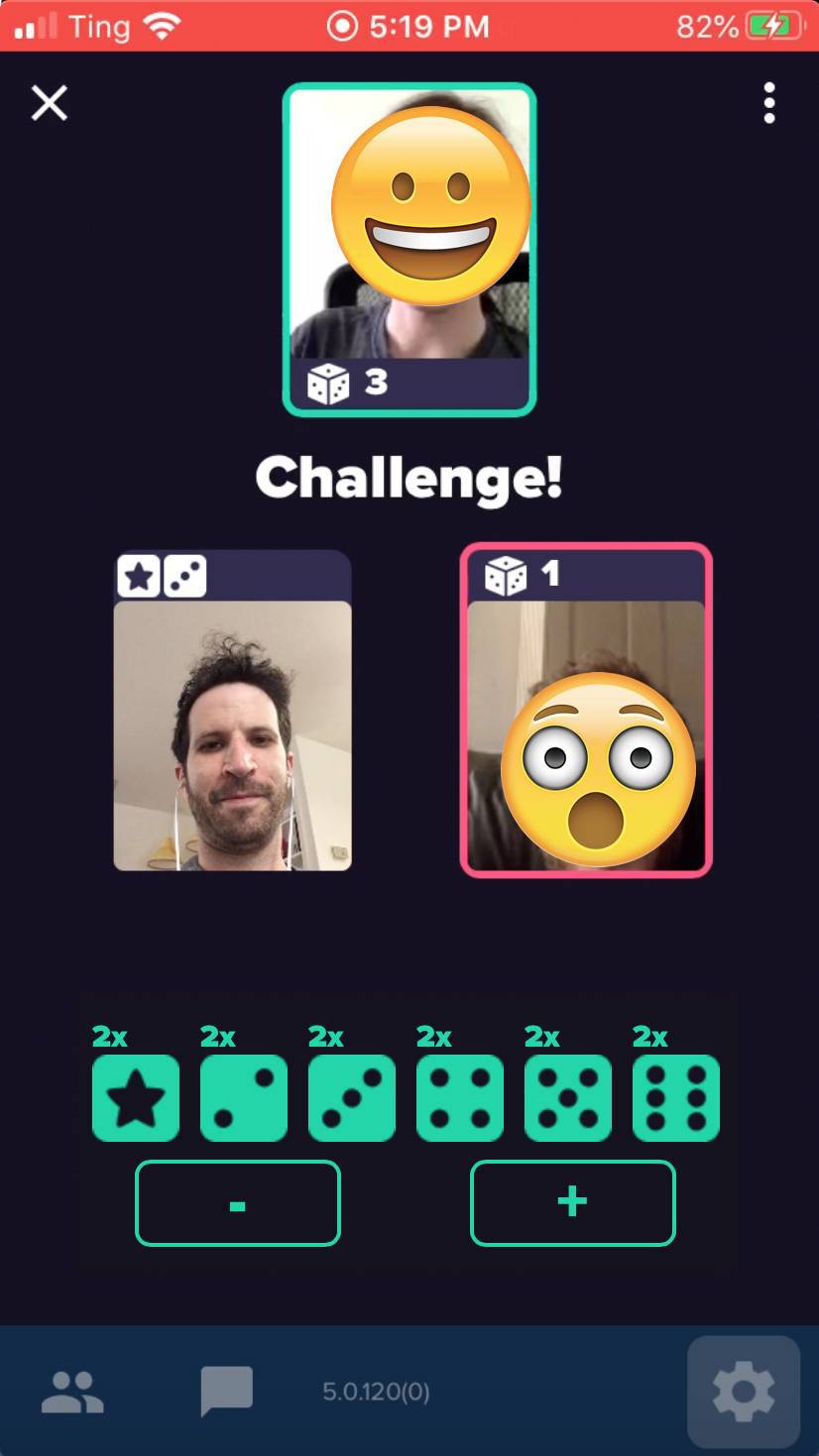819x1456 pixels.
Task: Select the six-dot die face
Action: click(x=676, y=1098)
